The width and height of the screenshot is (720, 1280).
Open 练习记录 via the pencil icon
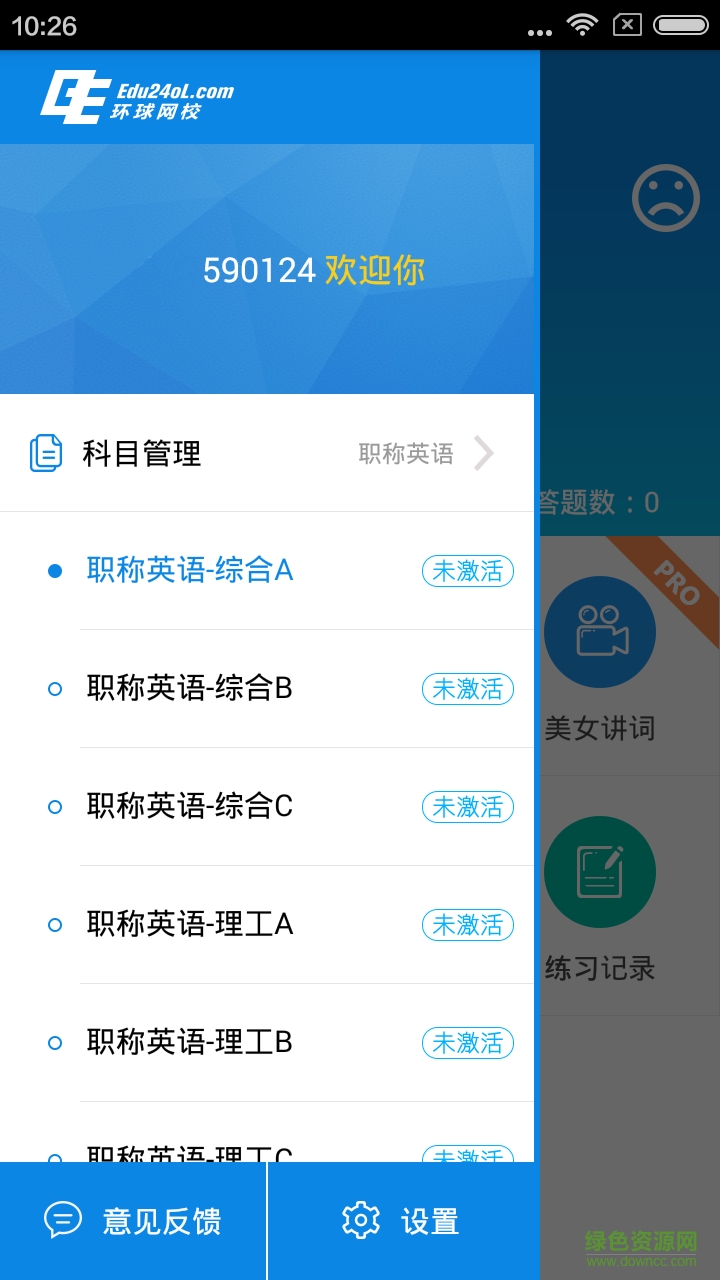pos(599,871)
